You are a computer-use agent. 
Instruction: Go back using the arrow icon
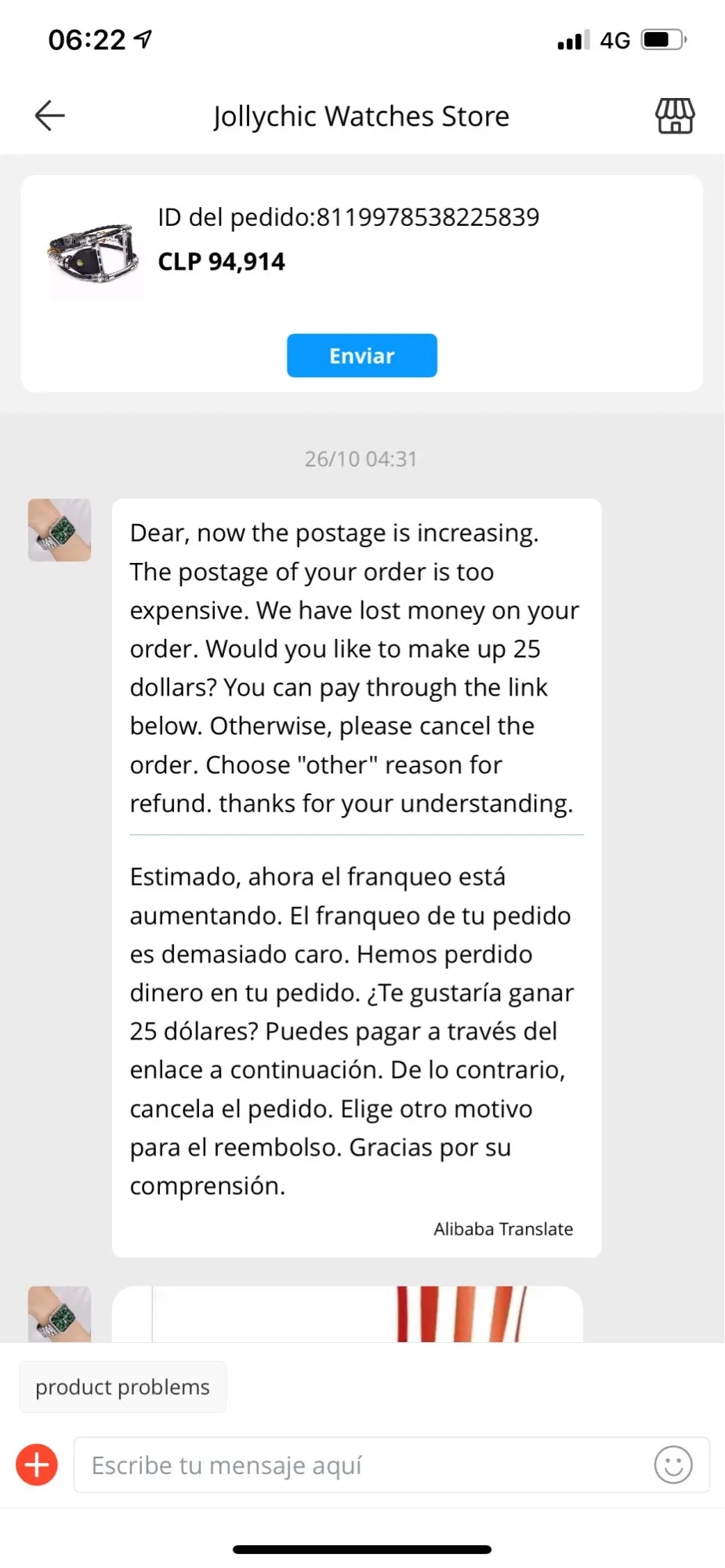pos(50,116)
